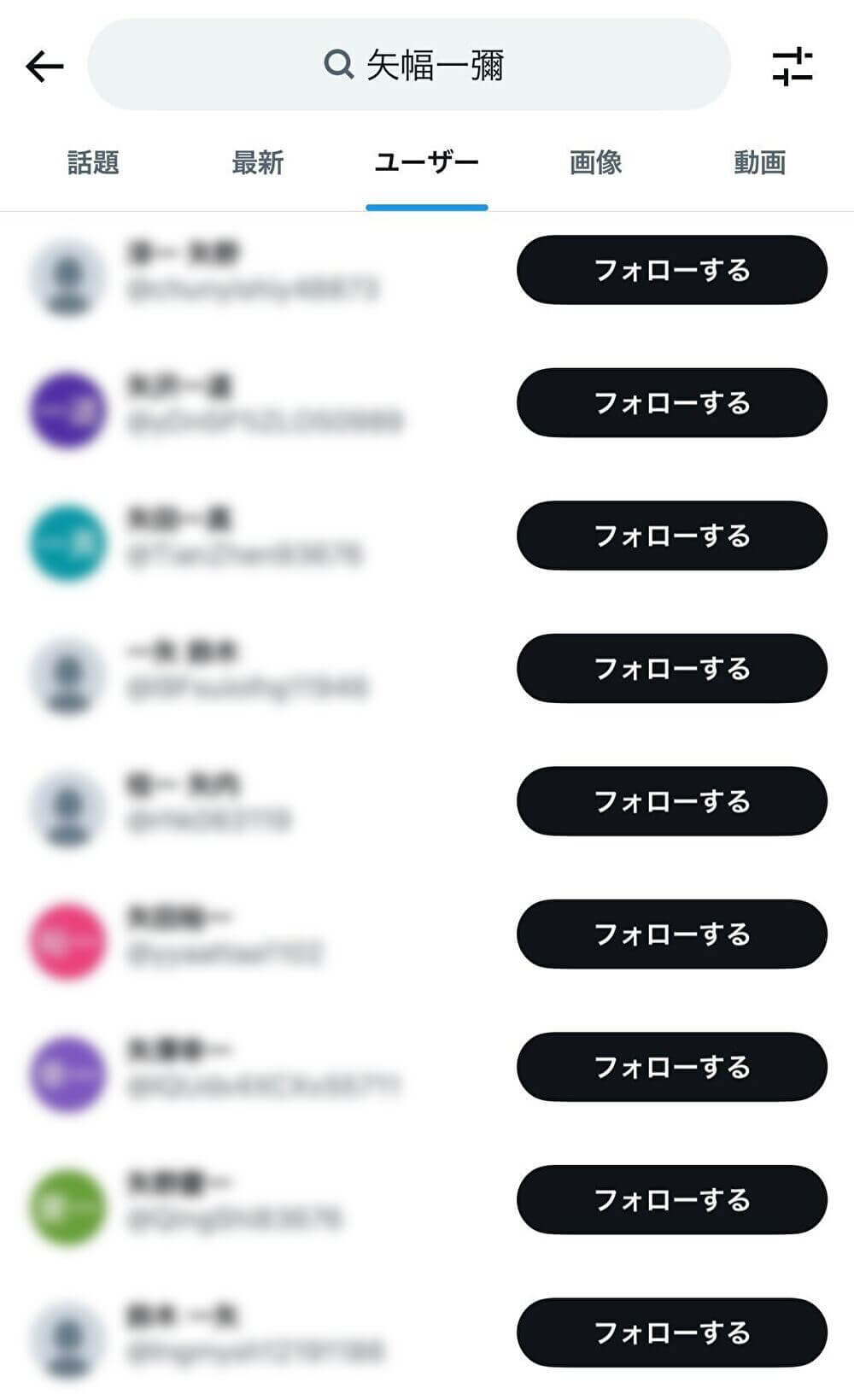Open the search filter settings icon

click(x=792, y=67)
